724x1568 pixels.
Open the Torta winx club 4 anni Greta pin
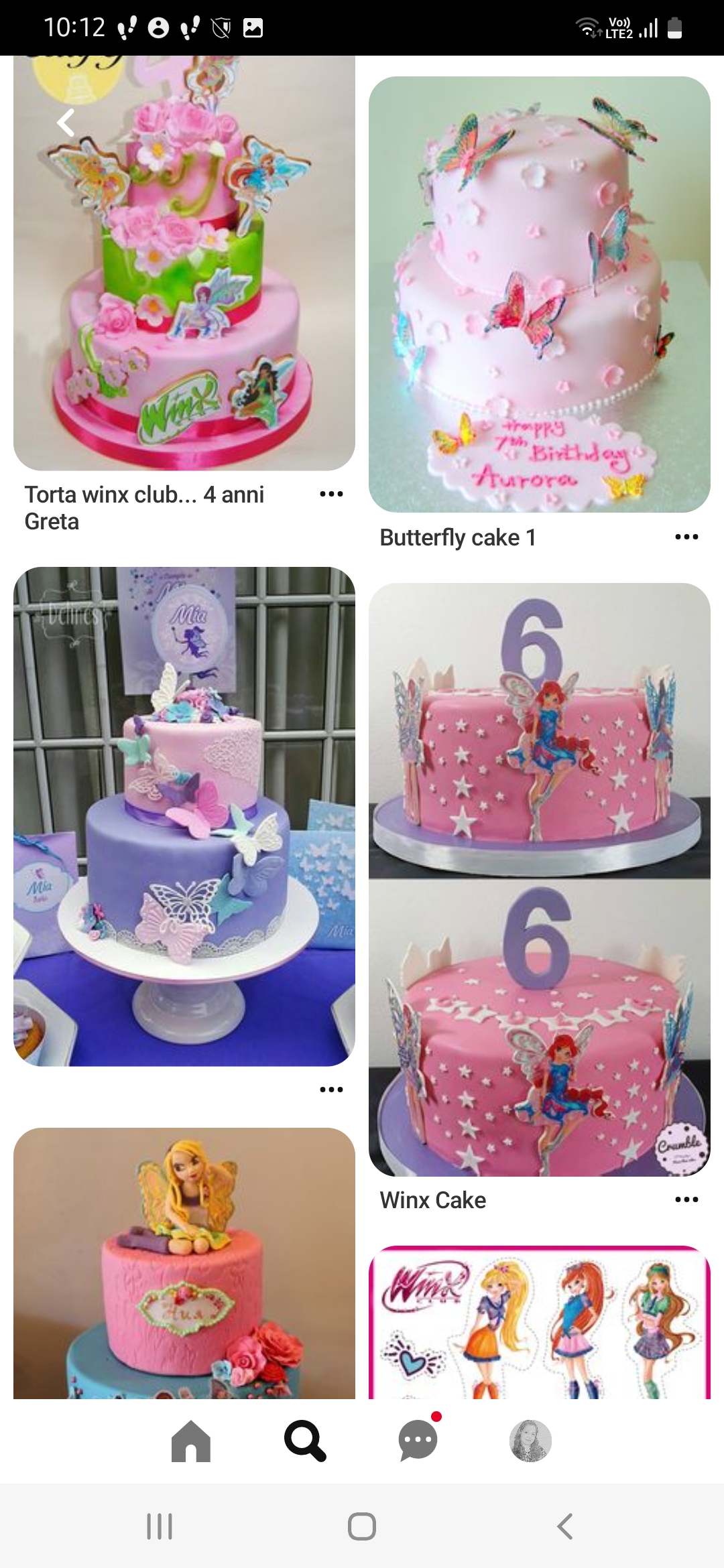184,263
